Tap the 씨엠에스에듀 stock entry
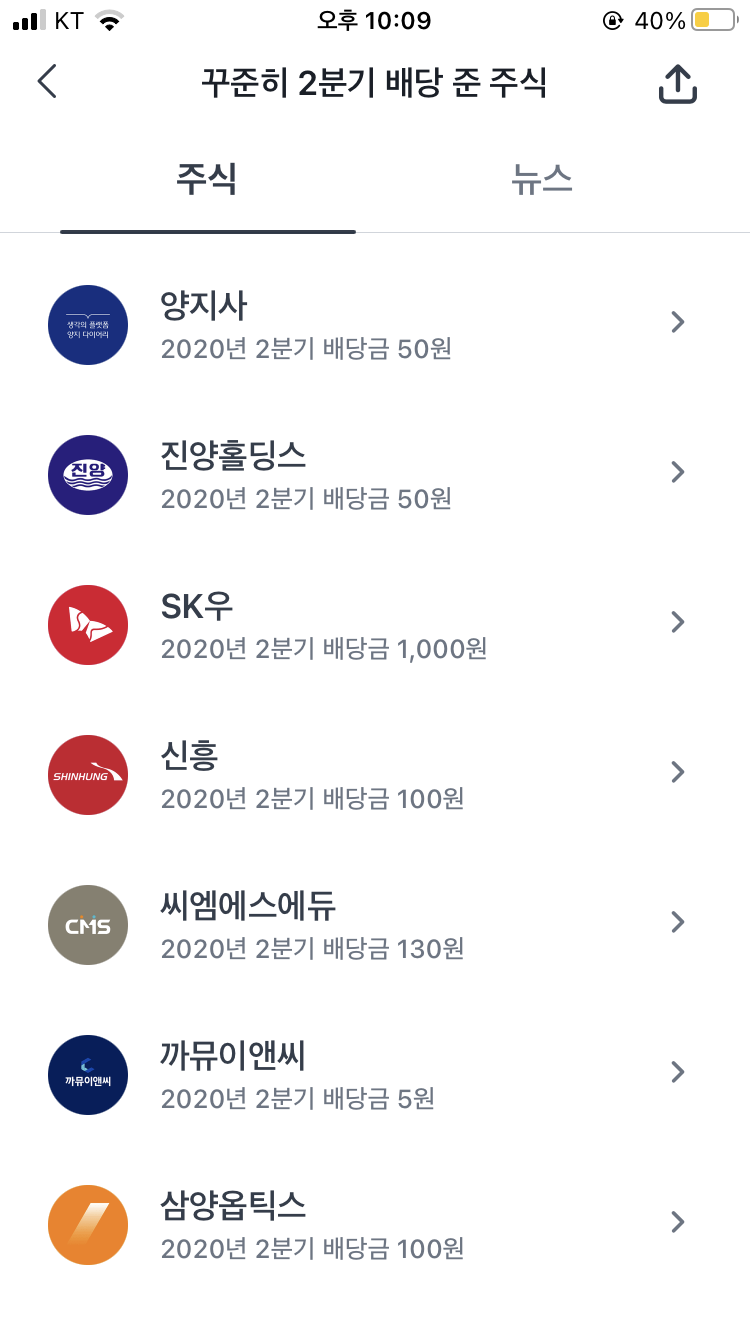Screen dimensions: 750x1334 [x=374, y=924]
